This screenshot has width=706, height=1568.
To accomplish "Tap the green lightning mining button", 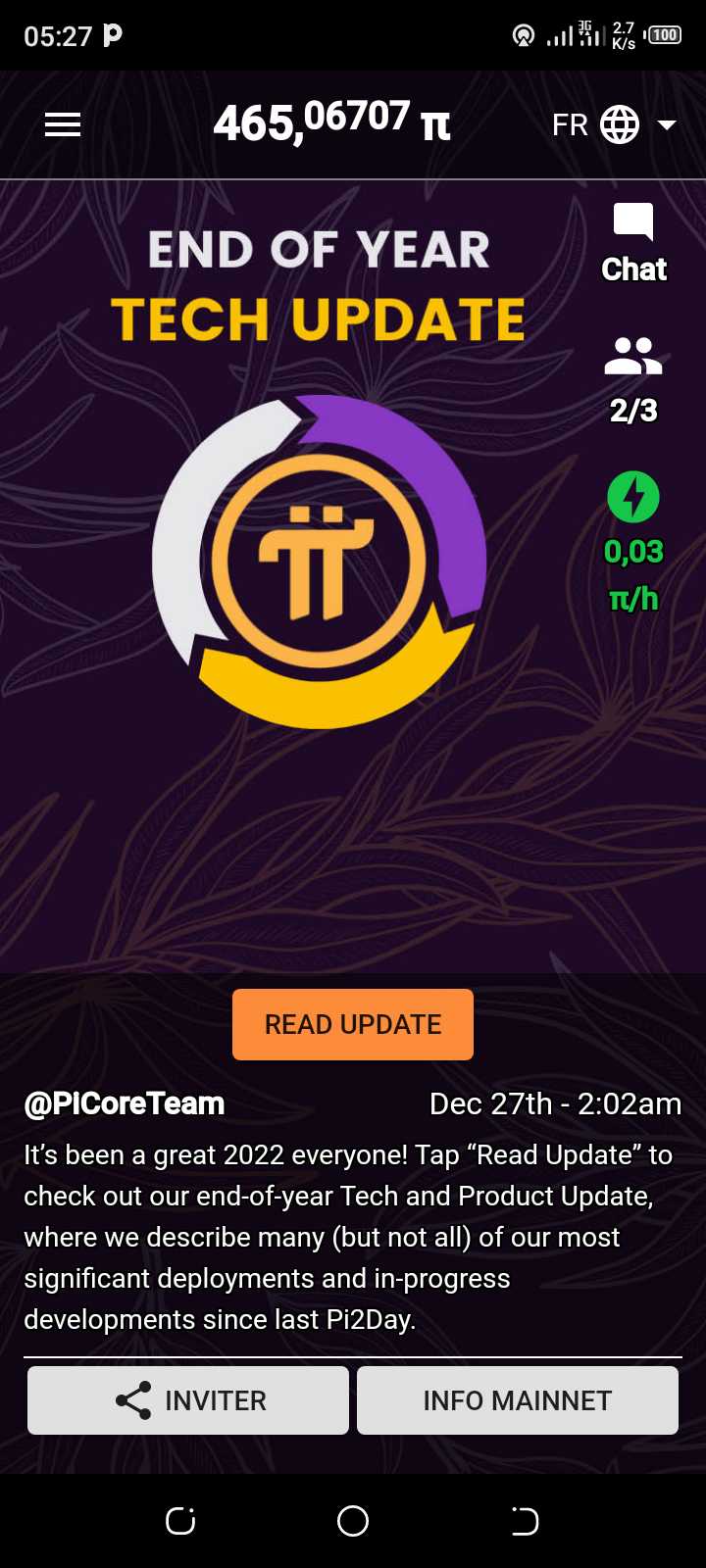I will 633,498.
